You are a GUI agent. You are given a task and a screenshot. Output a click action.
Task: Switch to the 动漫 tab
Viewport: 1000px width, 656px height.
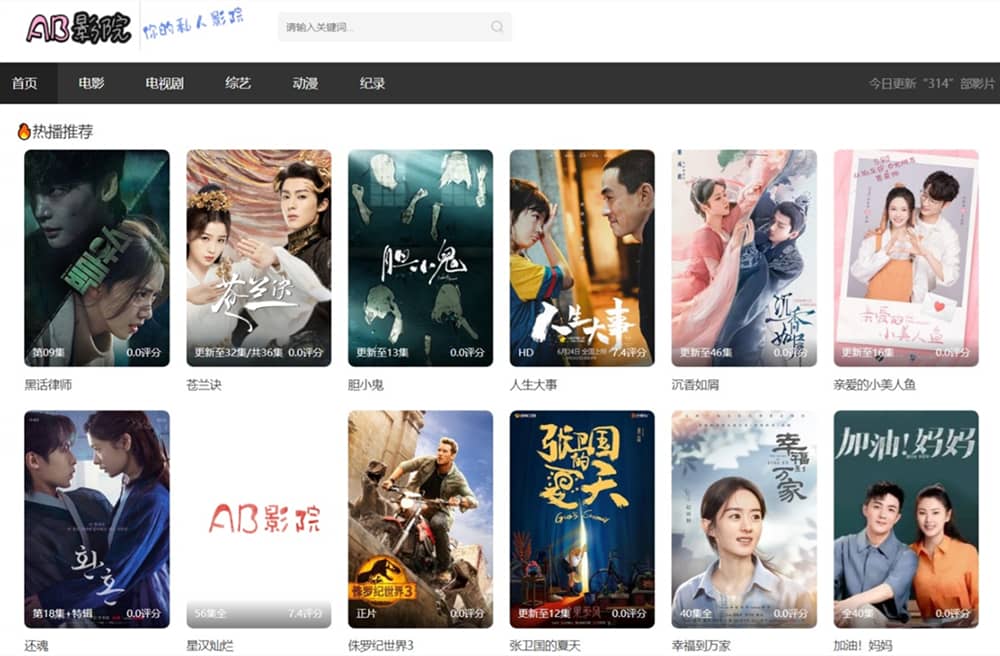[x=305, y=83]
